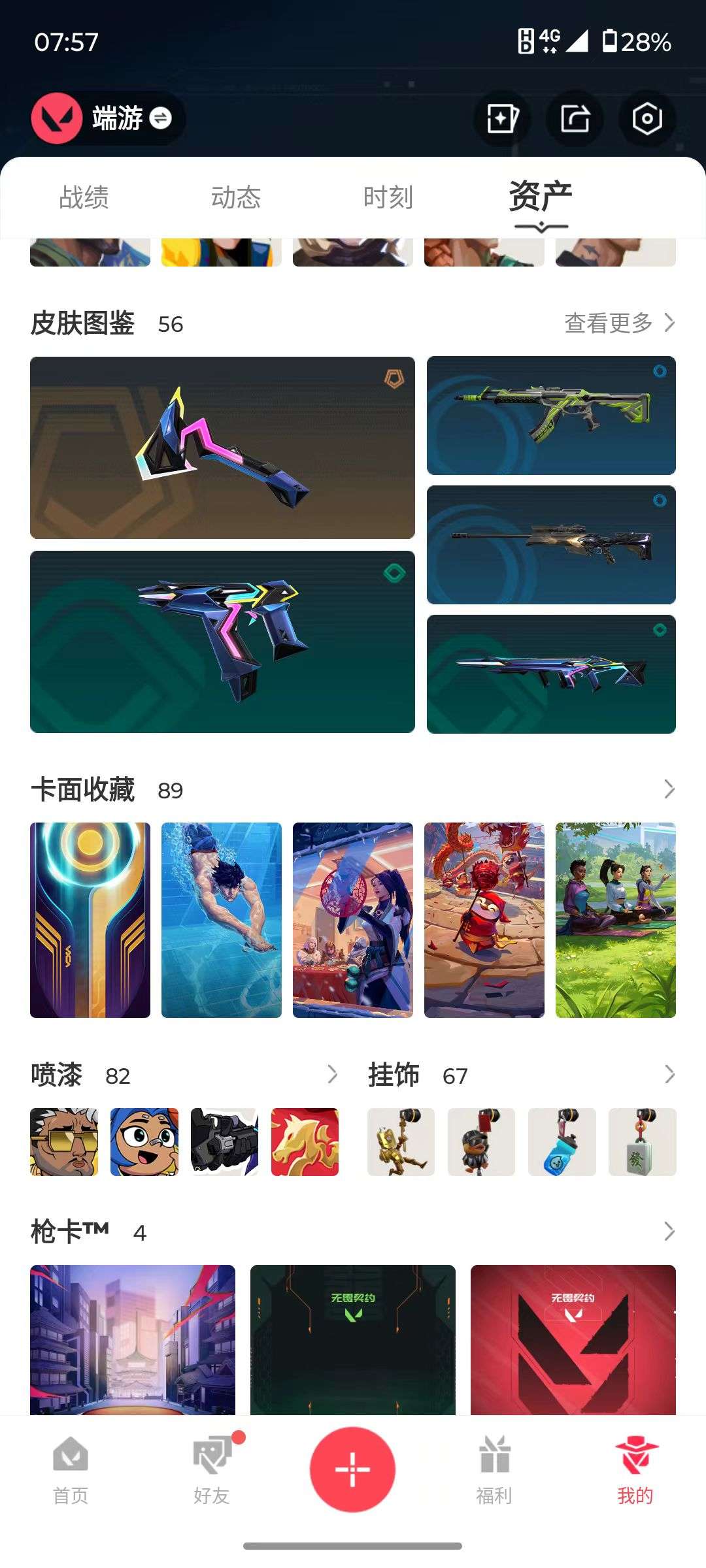The height and width of the screenshot is (1568, 706).
Task: Switch to the 战绩 tab
Action: click(82, 195)
